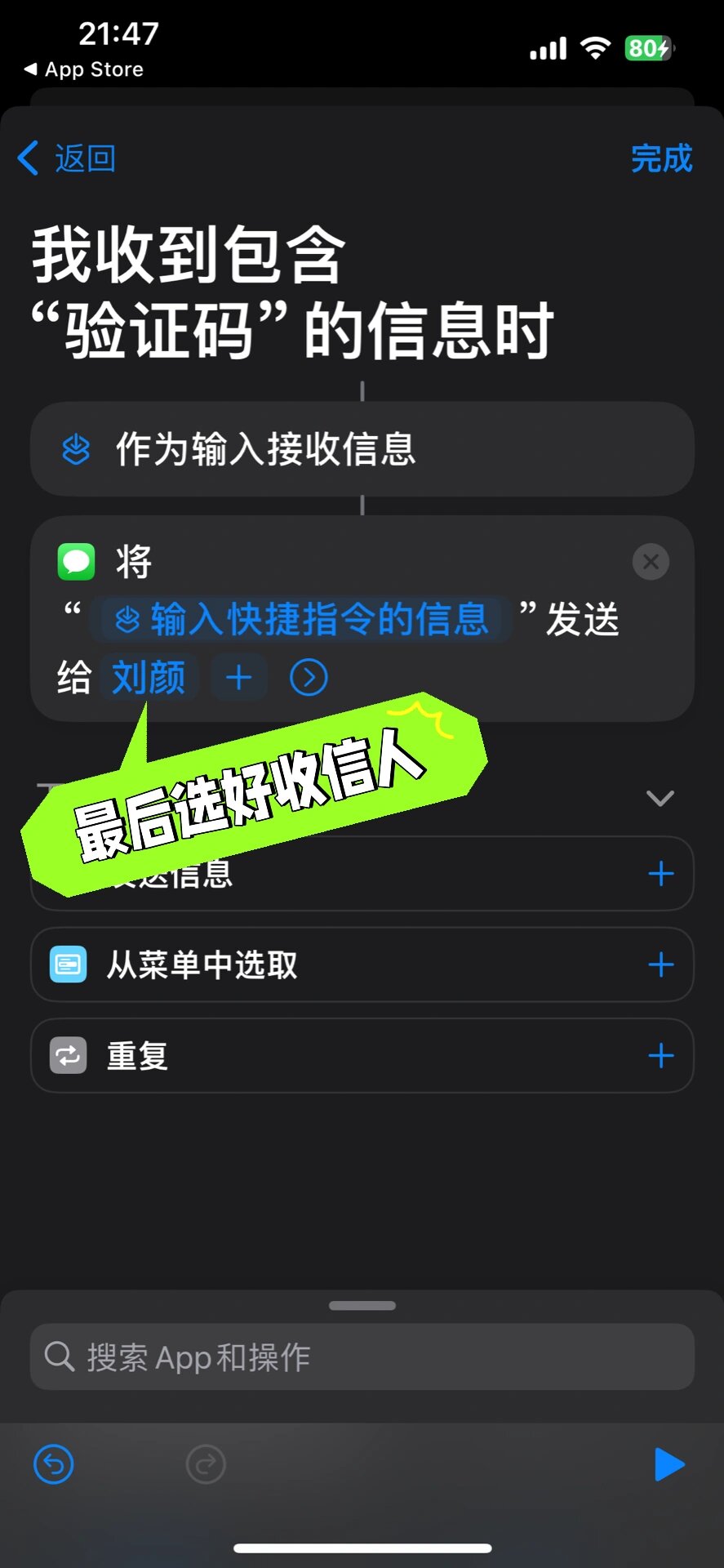Select the 重复 repeat action icon
This screenshot has width=724, height=1568.
point(68,1055)
